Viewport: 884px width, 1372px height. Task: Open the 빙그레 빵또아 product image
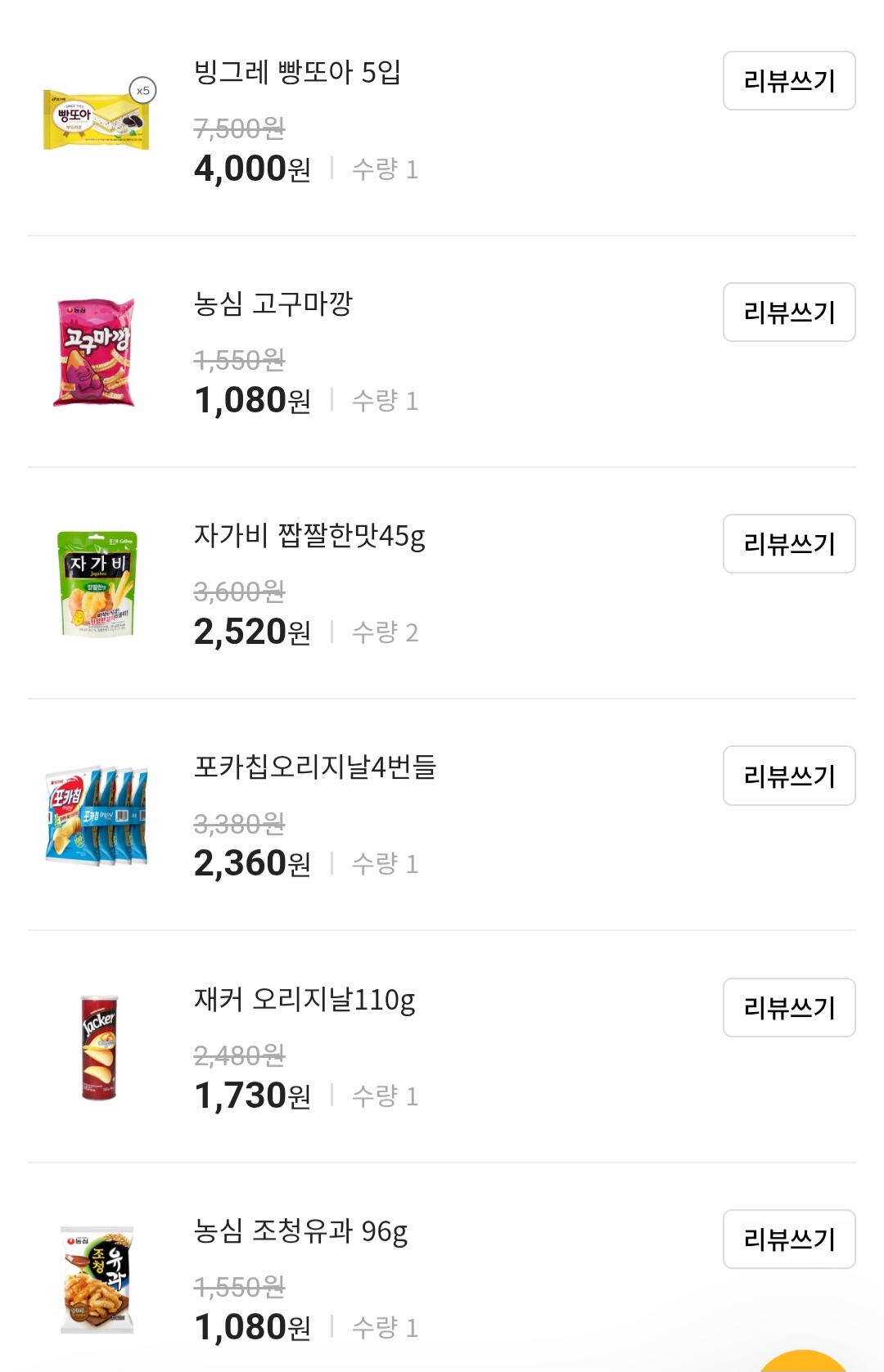pos(97,120)
